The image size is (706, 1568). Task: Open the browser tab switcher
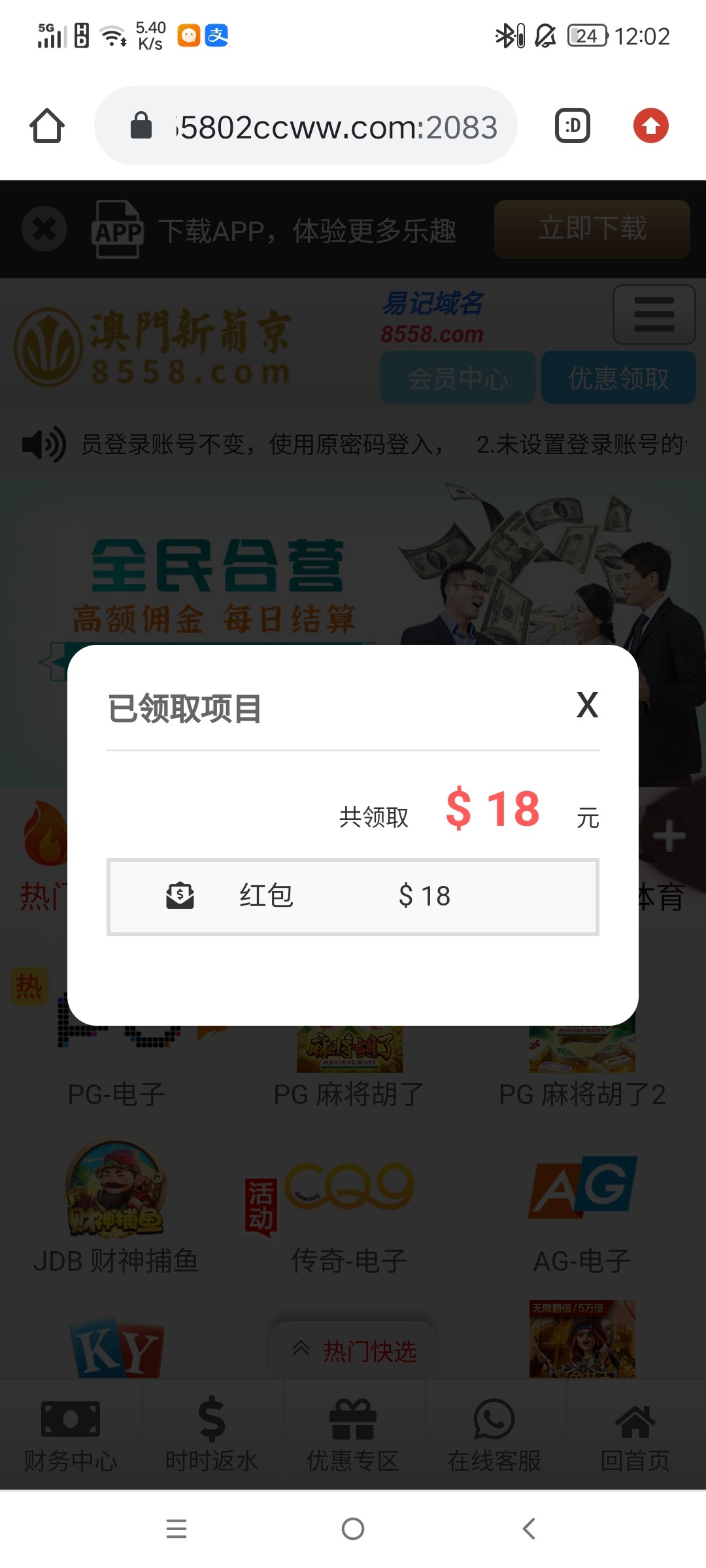tap(573, 125)
